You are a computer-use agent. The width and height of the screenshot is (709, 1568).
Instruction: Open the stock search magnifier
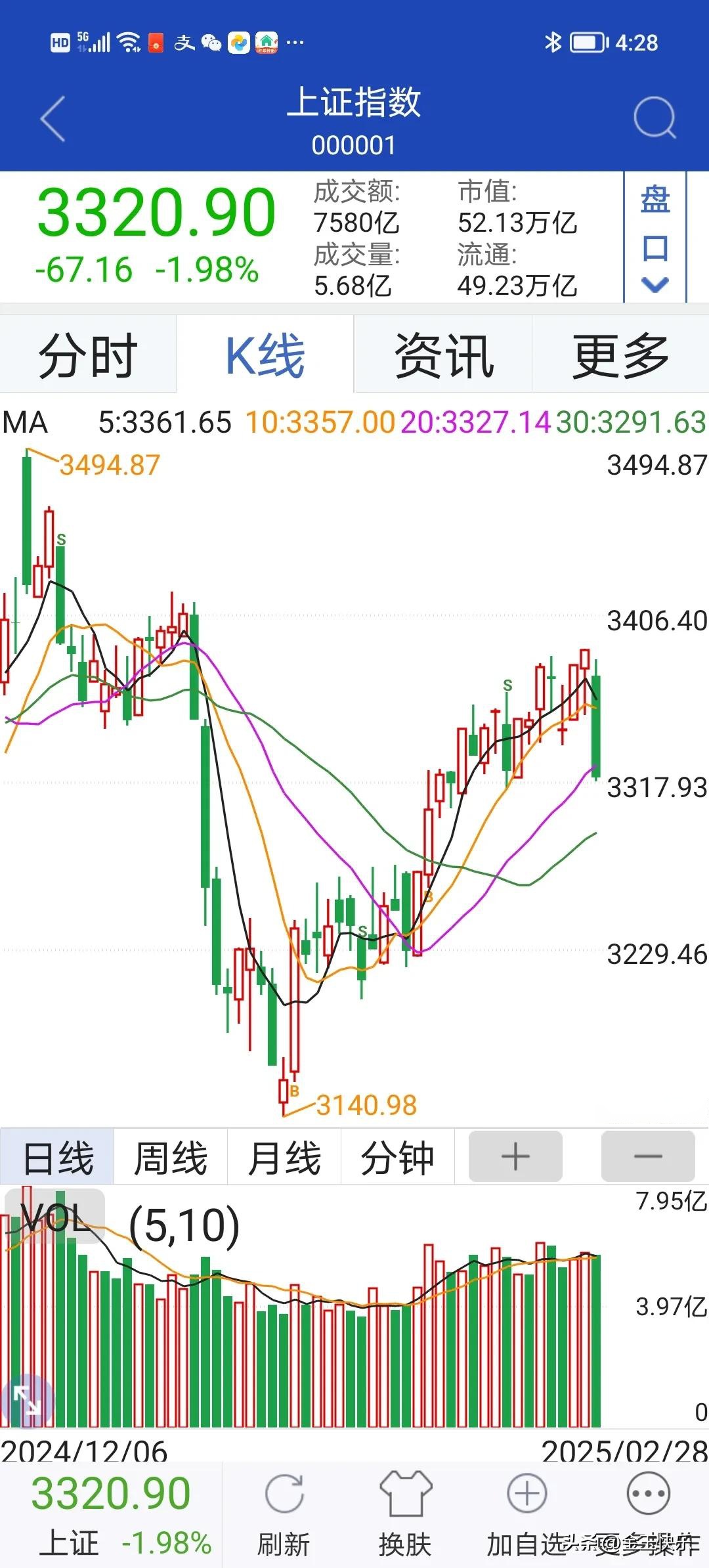655,118
